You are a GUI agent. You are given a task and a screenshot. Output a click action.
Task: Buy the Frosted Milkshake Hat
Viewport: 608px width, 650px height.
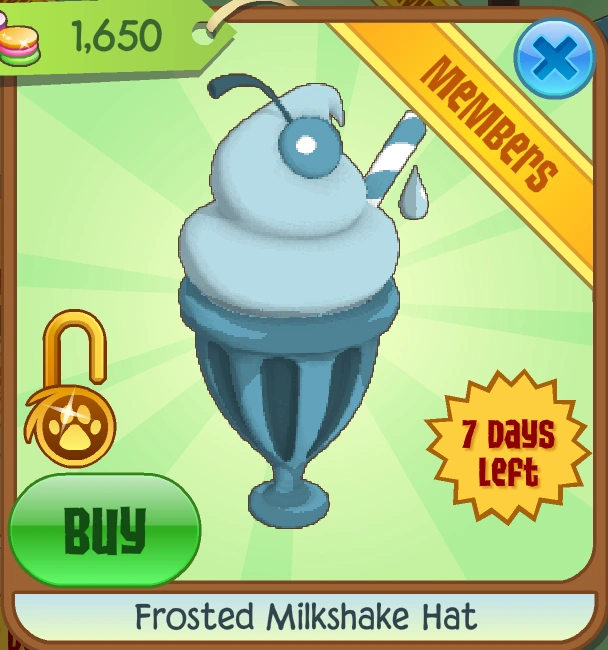[104, 529]
